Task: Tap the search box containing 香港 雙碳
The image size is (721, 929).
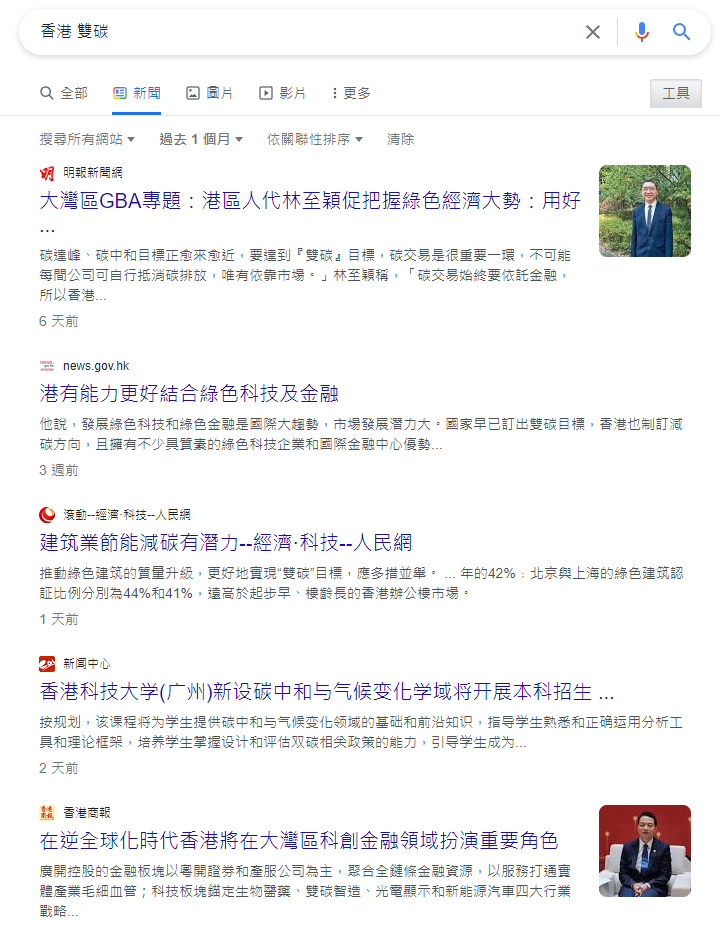Action: (300, 32)
